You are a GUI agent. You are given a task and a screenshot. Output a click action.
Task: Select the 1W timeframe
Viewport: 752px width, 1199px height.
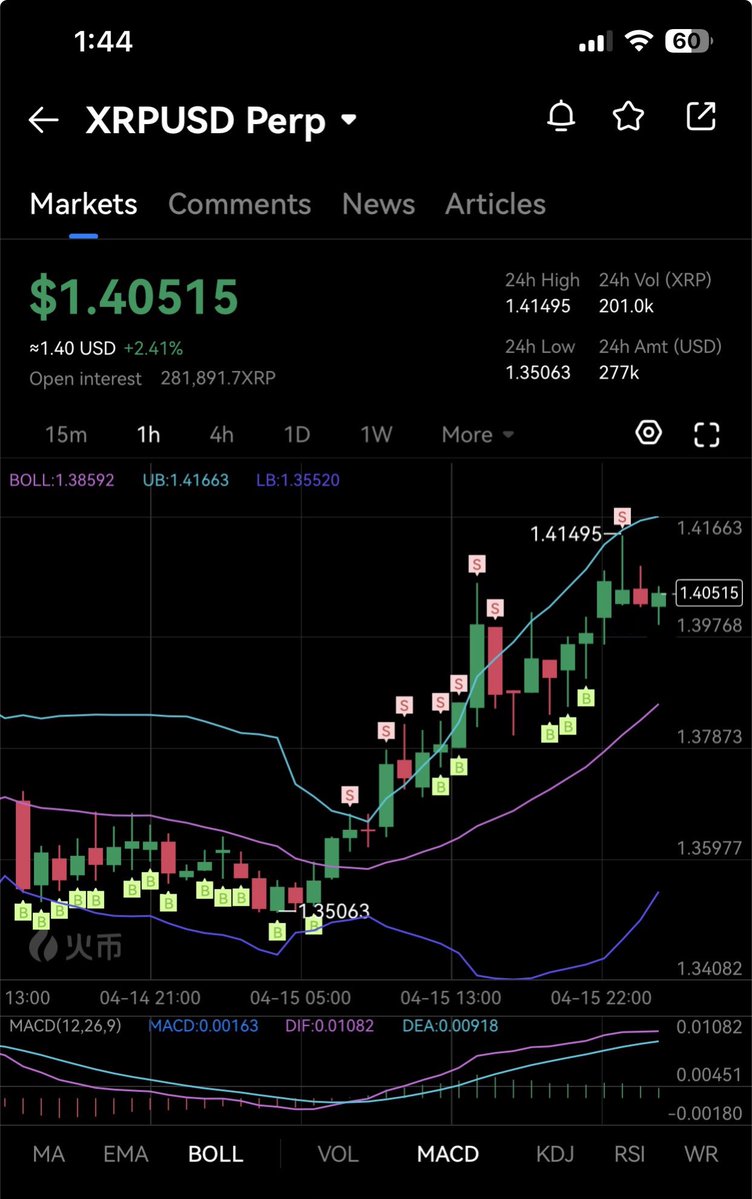pyautogui.click(x=376, y=435)
